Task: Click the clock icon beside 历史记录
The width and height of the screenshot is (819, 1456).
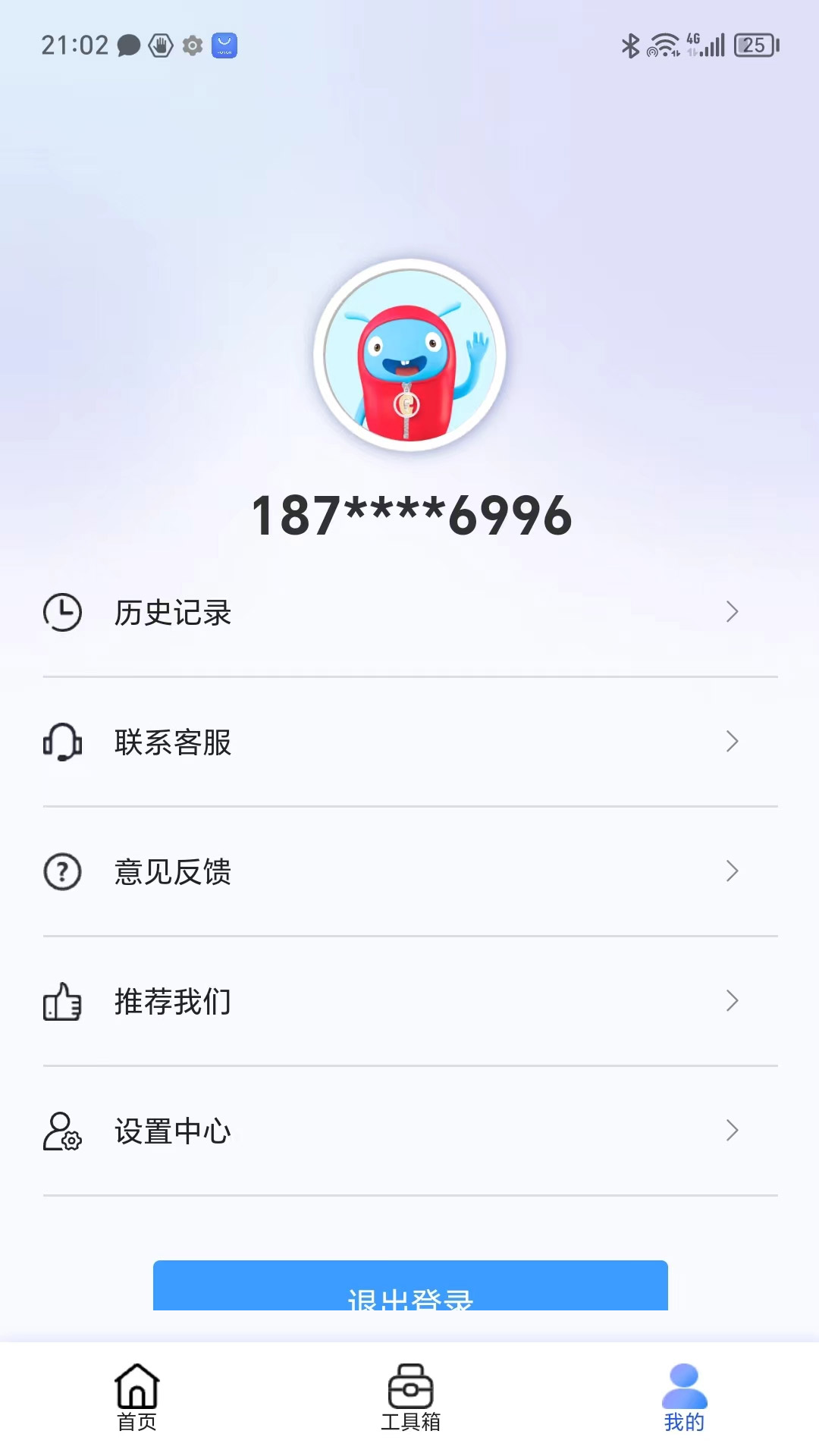Action: [61, 613]
